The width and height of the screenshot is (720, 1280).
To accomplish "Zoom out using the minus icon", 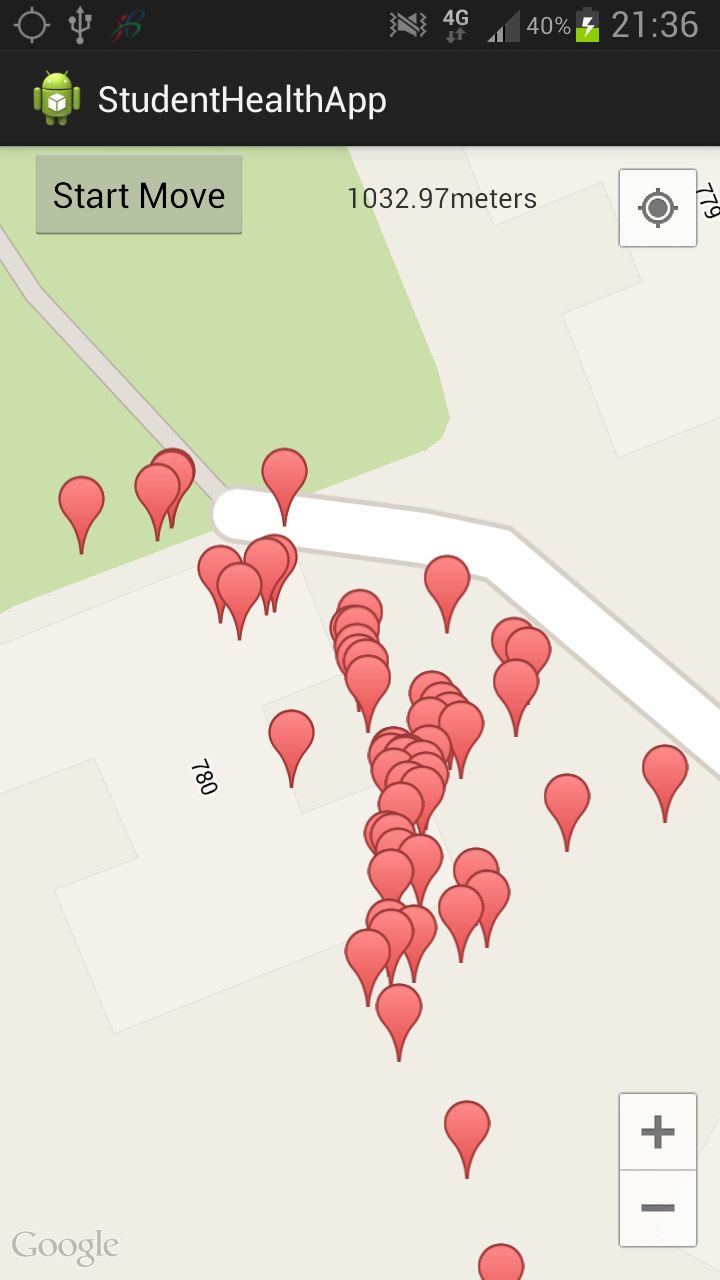I will pos(657,1207).
